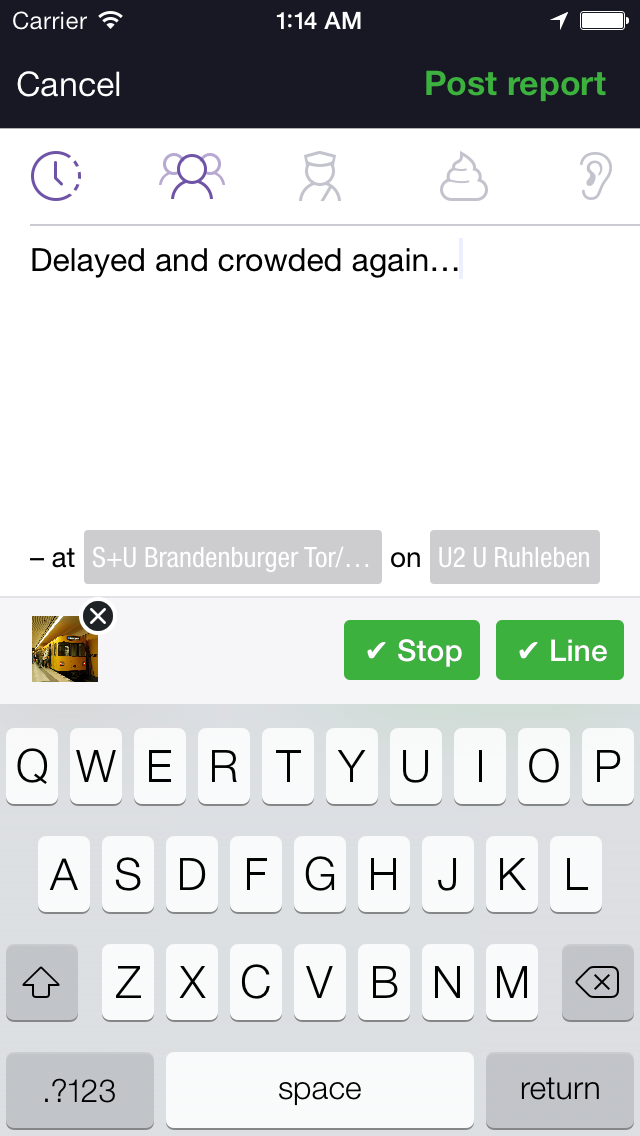640x1136 pixels.
Task: Select the ticket inspector icon
Action: pos(321,176)
